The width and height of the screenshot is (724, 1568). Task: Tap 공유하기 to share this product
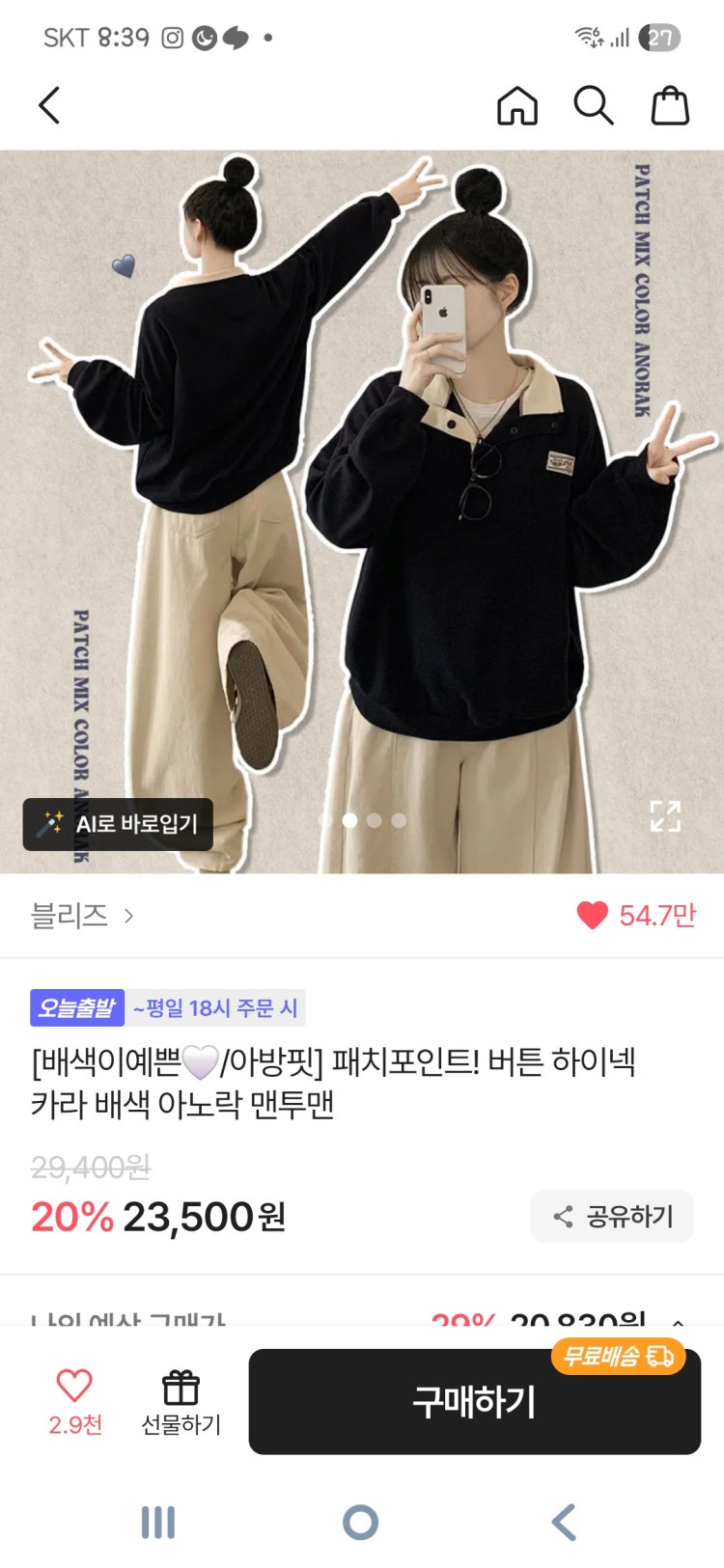(612, 1216)
